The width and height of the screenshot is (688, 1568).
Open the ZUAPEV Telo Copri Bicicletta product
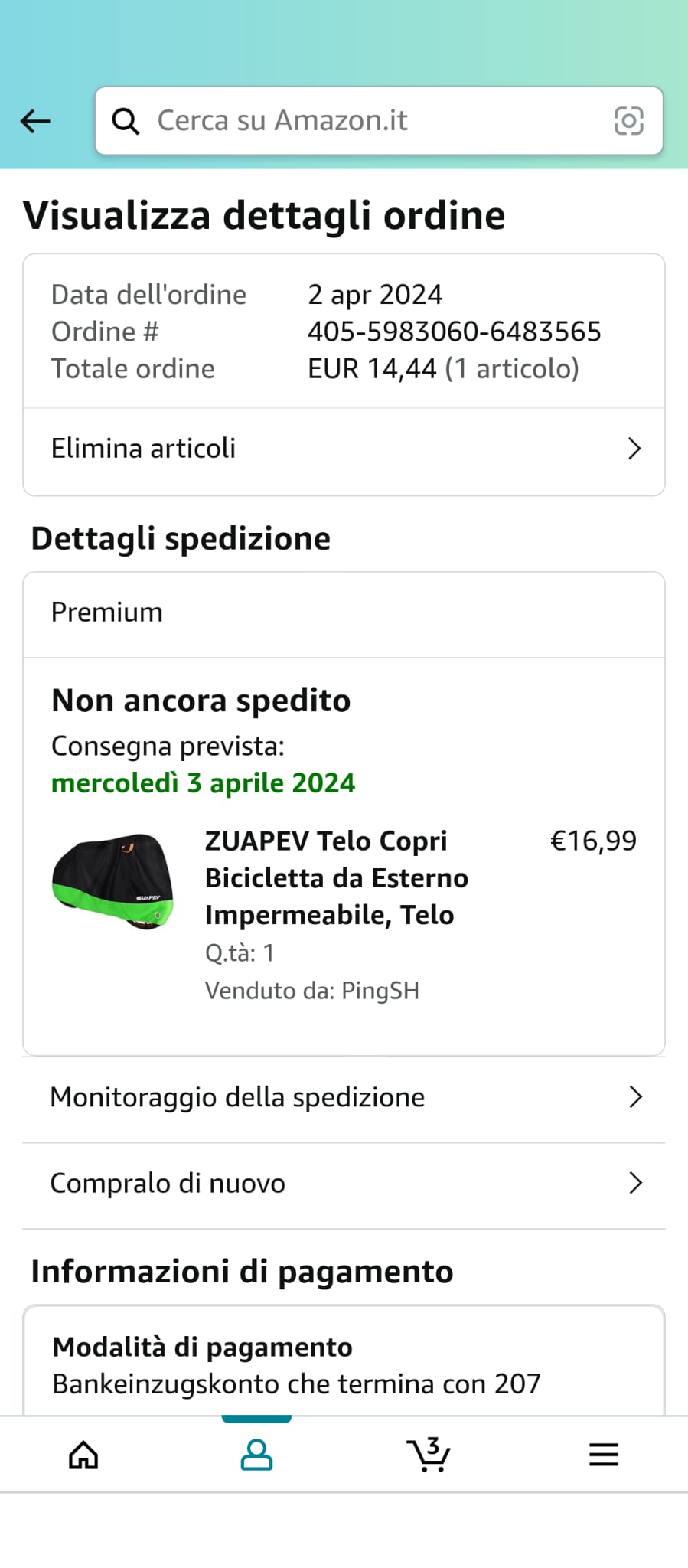coord(337,877)
